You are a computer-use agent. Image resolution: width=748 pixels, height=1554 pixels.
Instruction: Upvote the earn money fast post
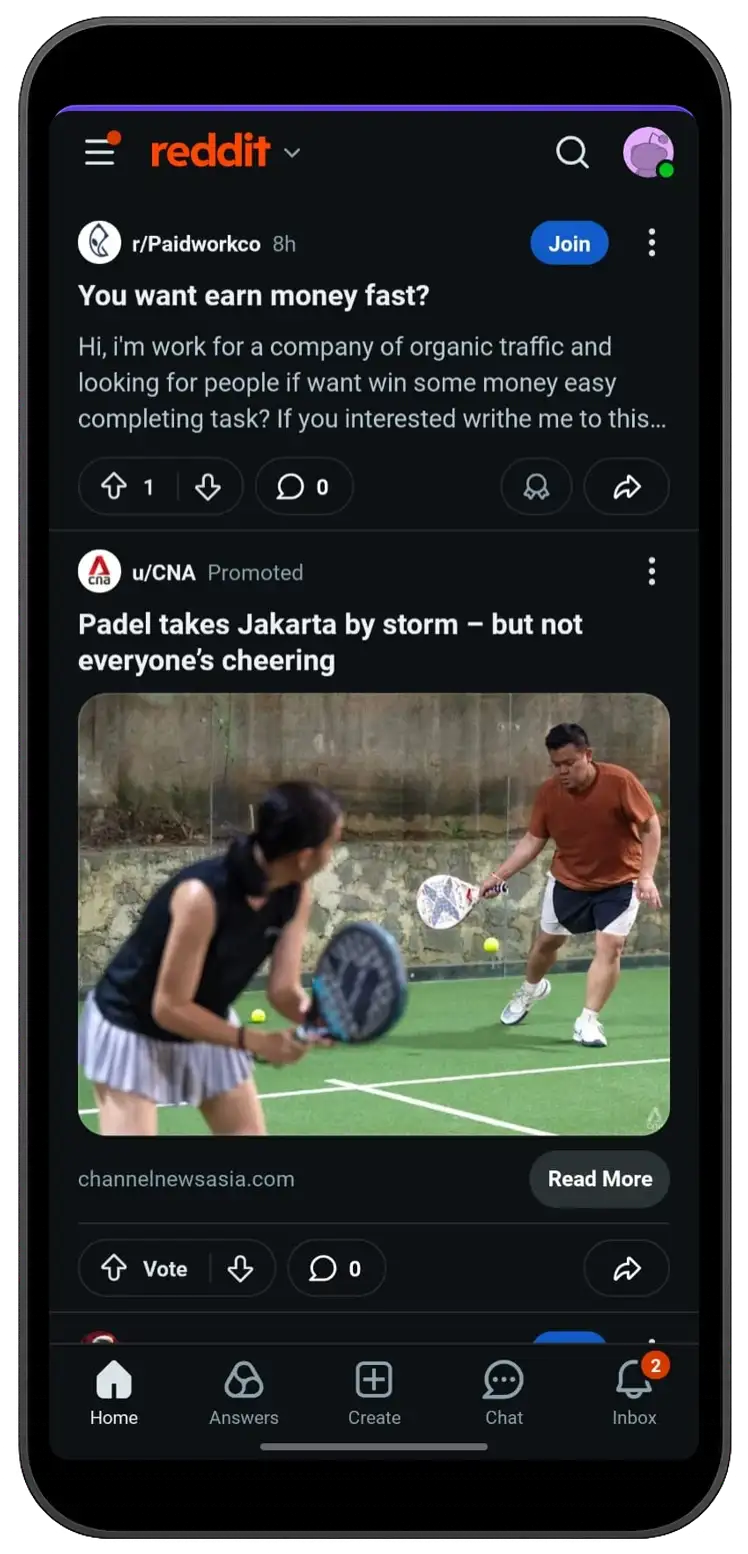point(114,487)
